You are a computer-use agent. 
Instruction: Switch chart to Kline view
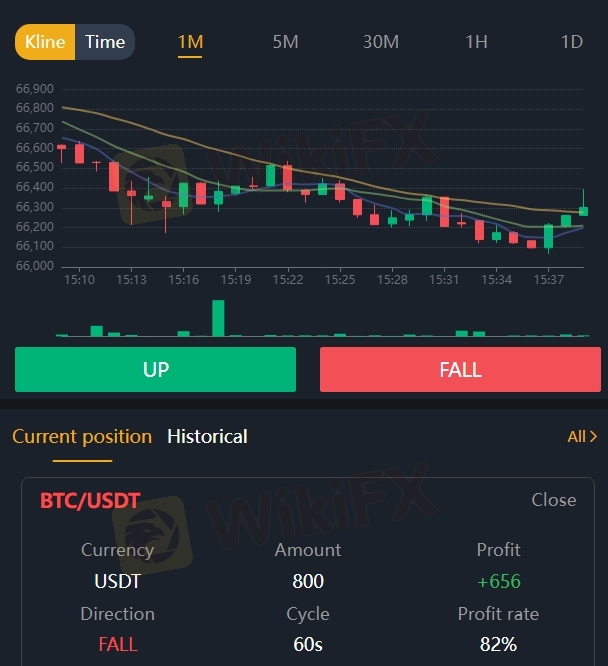pos(45,42)
